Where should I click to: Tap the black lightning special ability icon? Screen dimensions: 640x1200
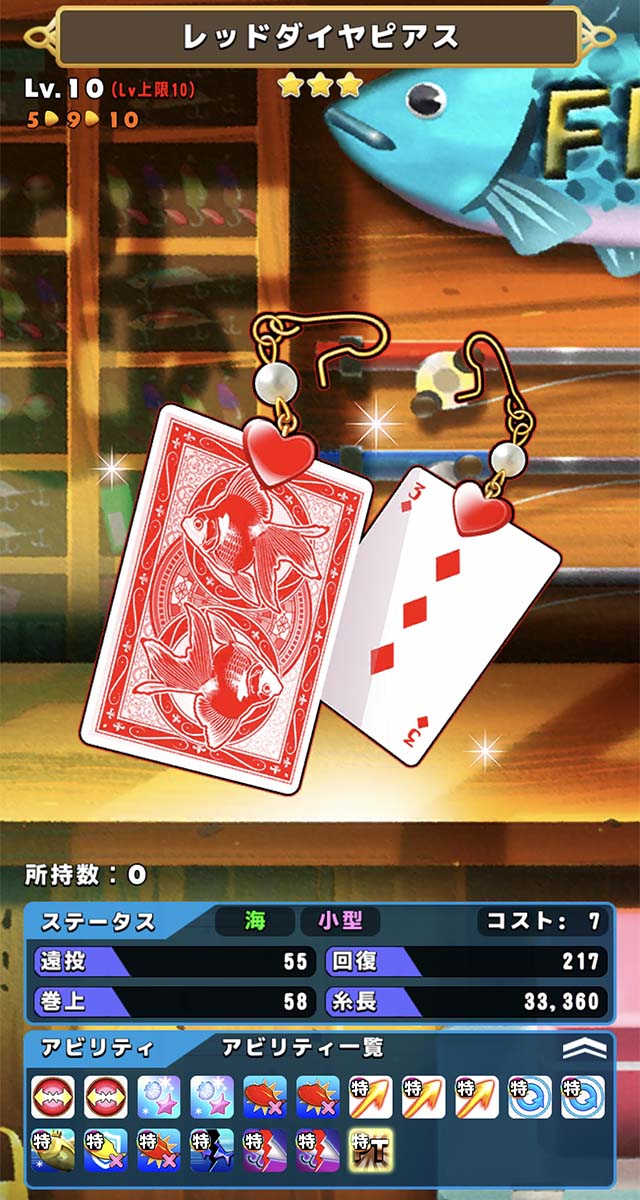click(x=211, y=1151)
